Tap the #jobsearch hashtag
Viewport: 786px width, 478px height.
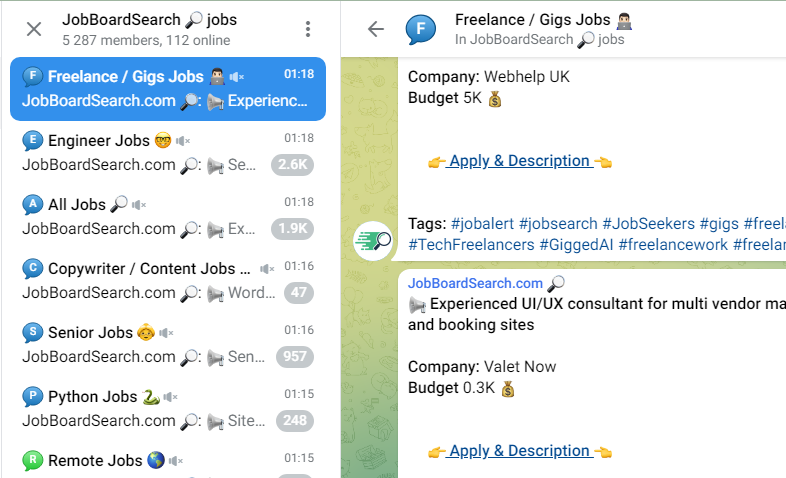pyautogui.click(x=563, y=224)
